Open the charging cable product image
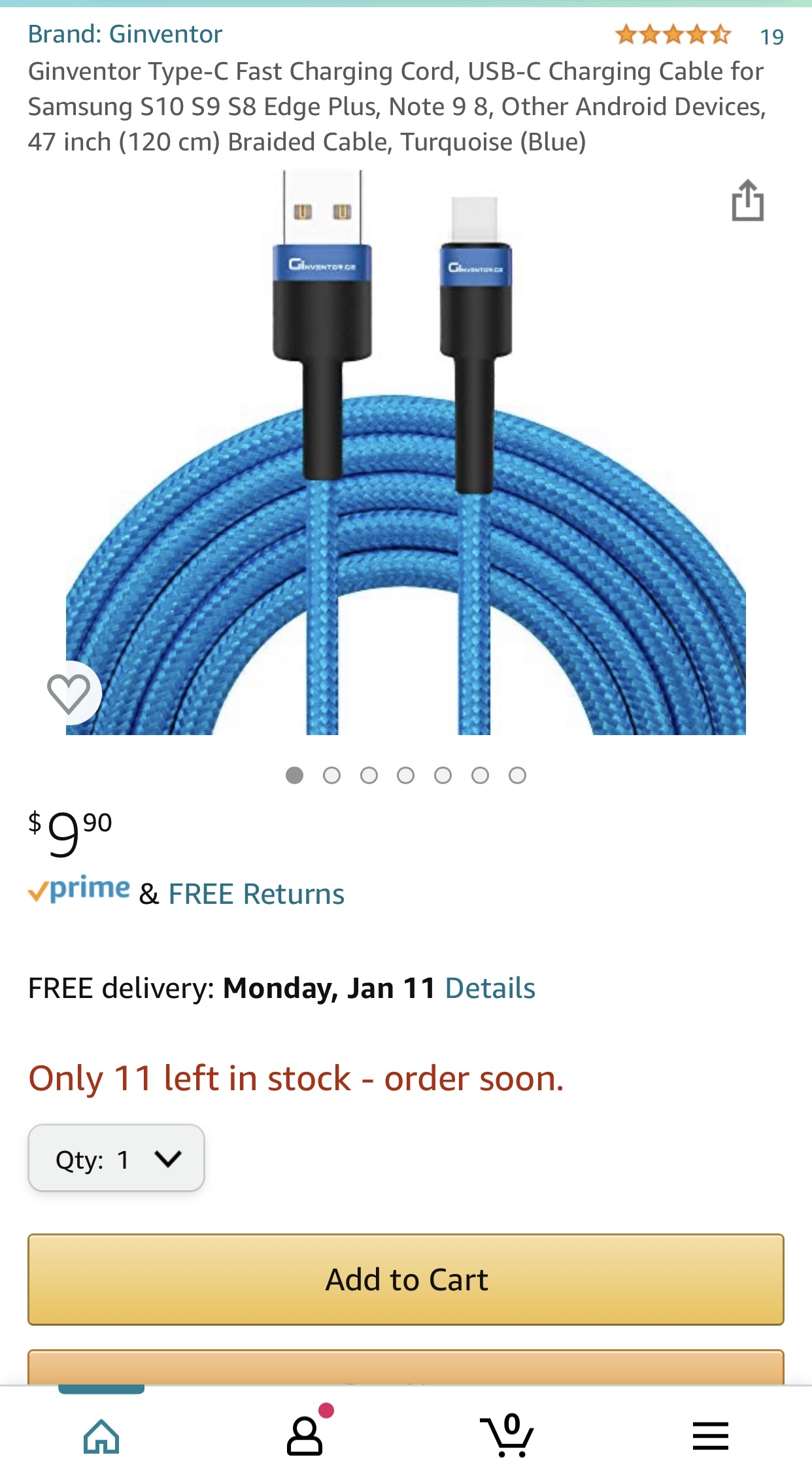The image size is (812, 1480). (405, 458)
